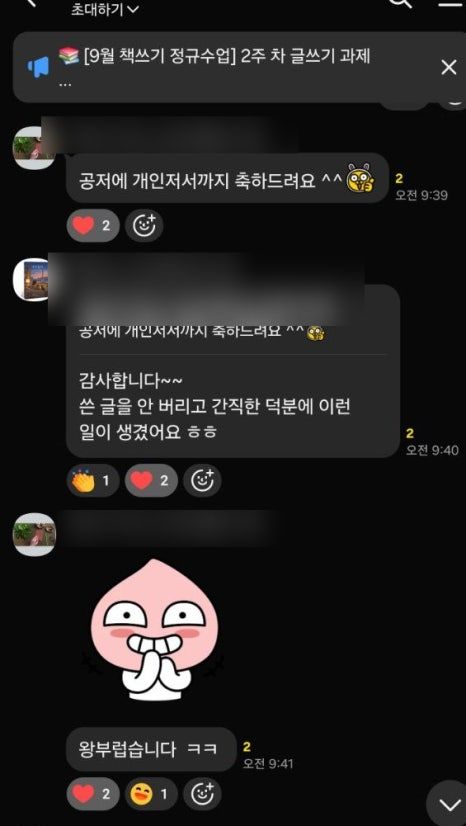Image resolution: width=466 pixels, height=826 pixels.
Task: Add emoji reaction to the 축하드려요 message
Action: click(x=144, y=227)
